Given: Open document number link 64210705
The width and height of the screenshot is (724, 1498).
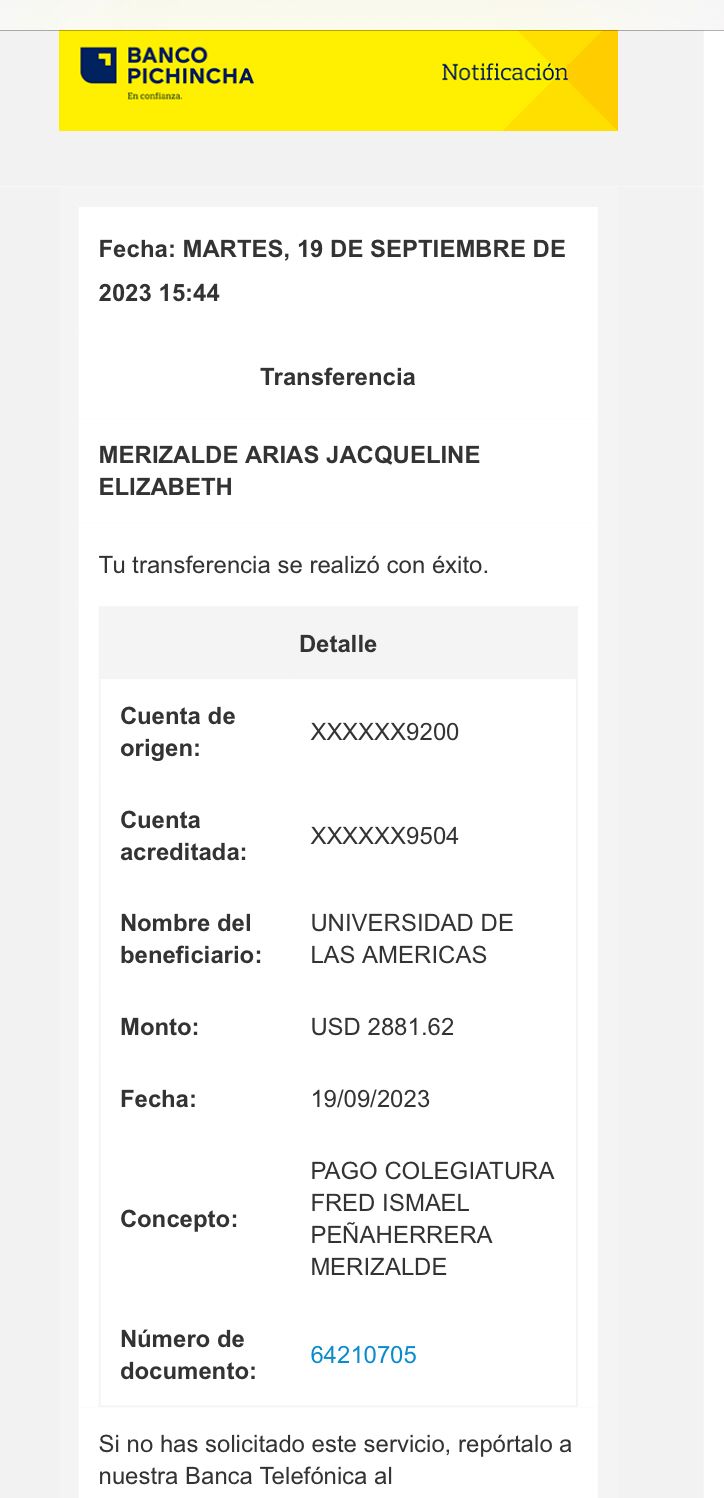Looking at the screenshot, I should (363, 1355).
